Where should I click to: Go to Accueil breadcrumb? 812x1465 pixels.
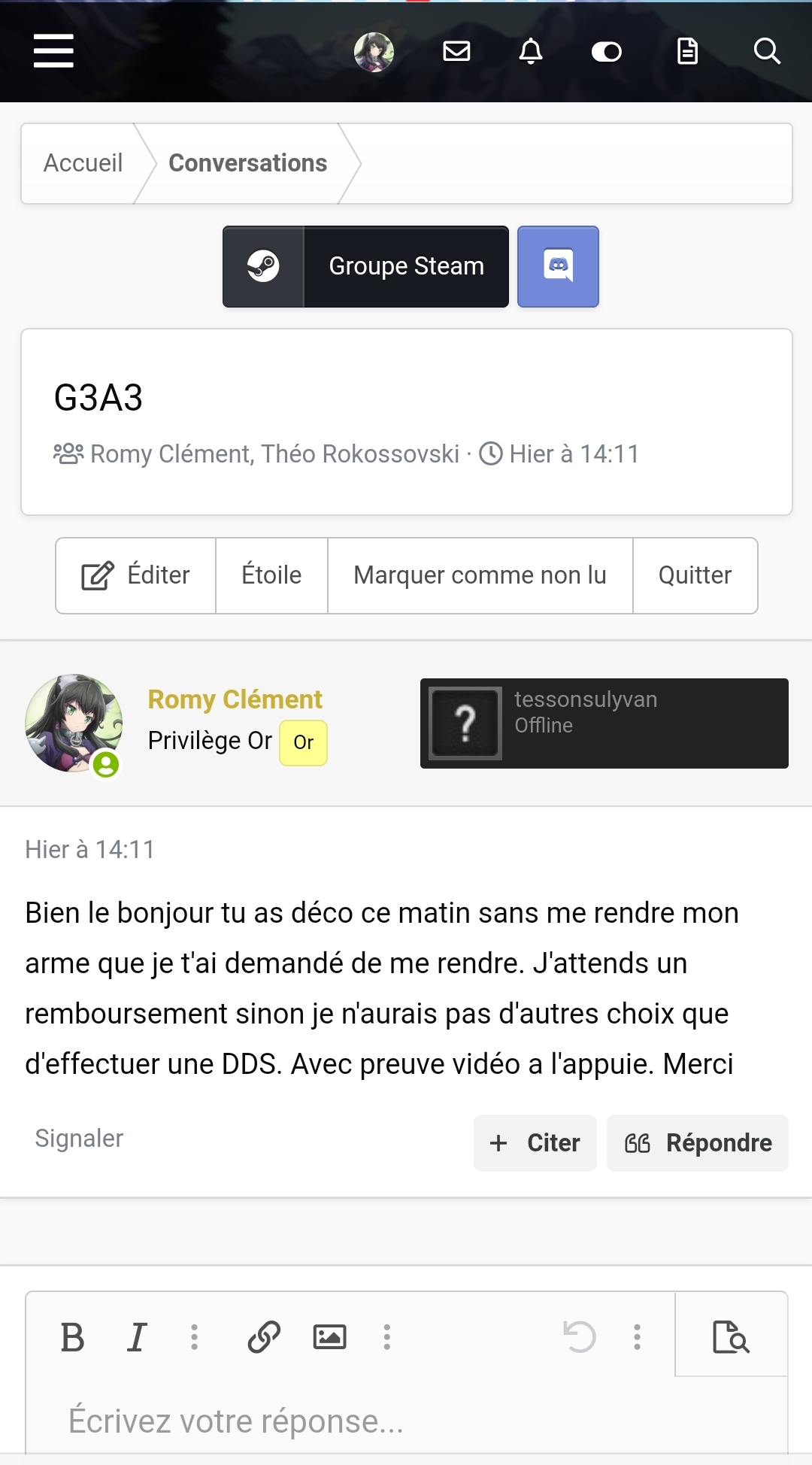pyautogui.click(x=83, y=163)
